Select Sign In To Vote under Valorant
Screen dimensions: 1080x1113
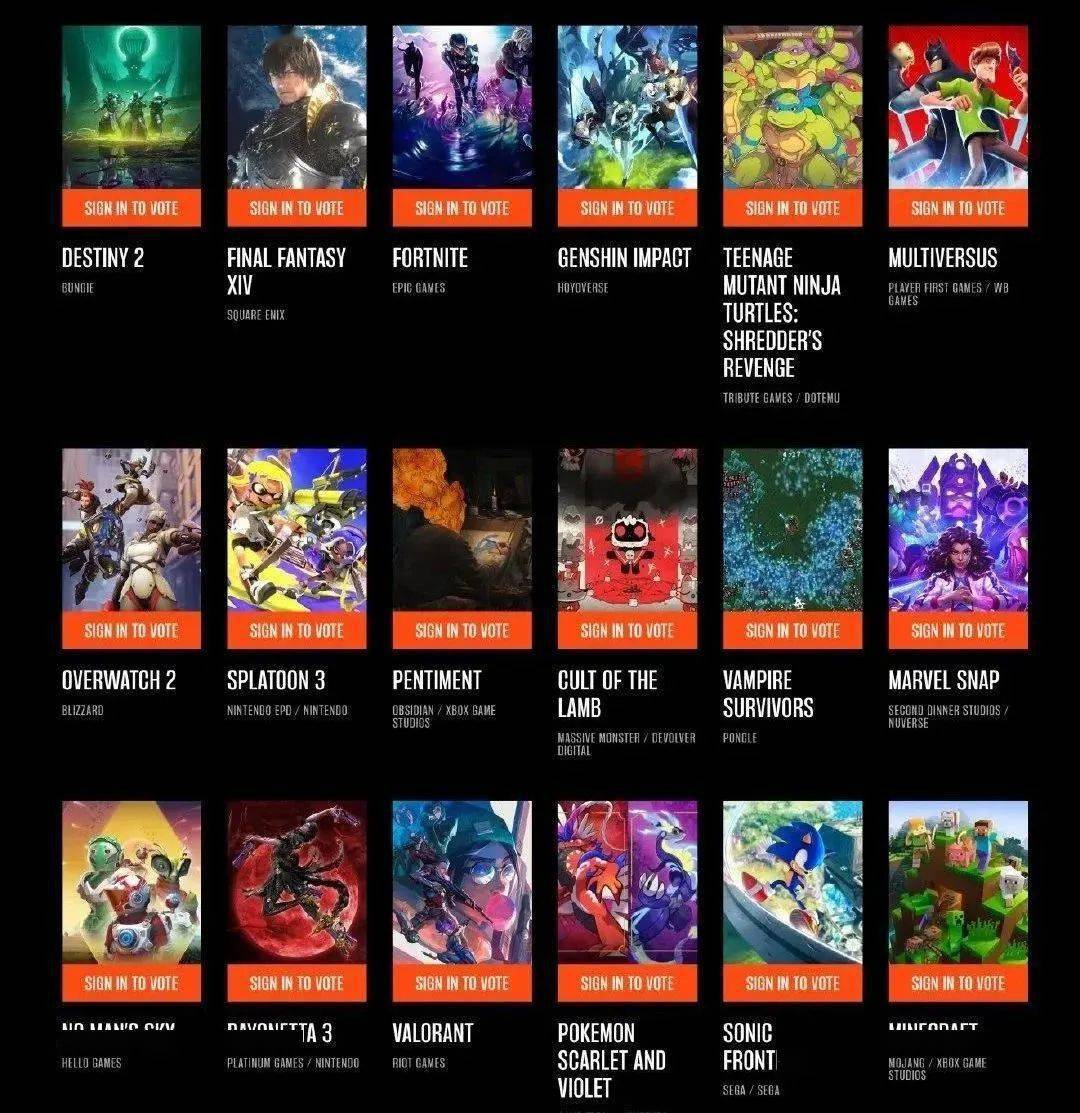462,983
